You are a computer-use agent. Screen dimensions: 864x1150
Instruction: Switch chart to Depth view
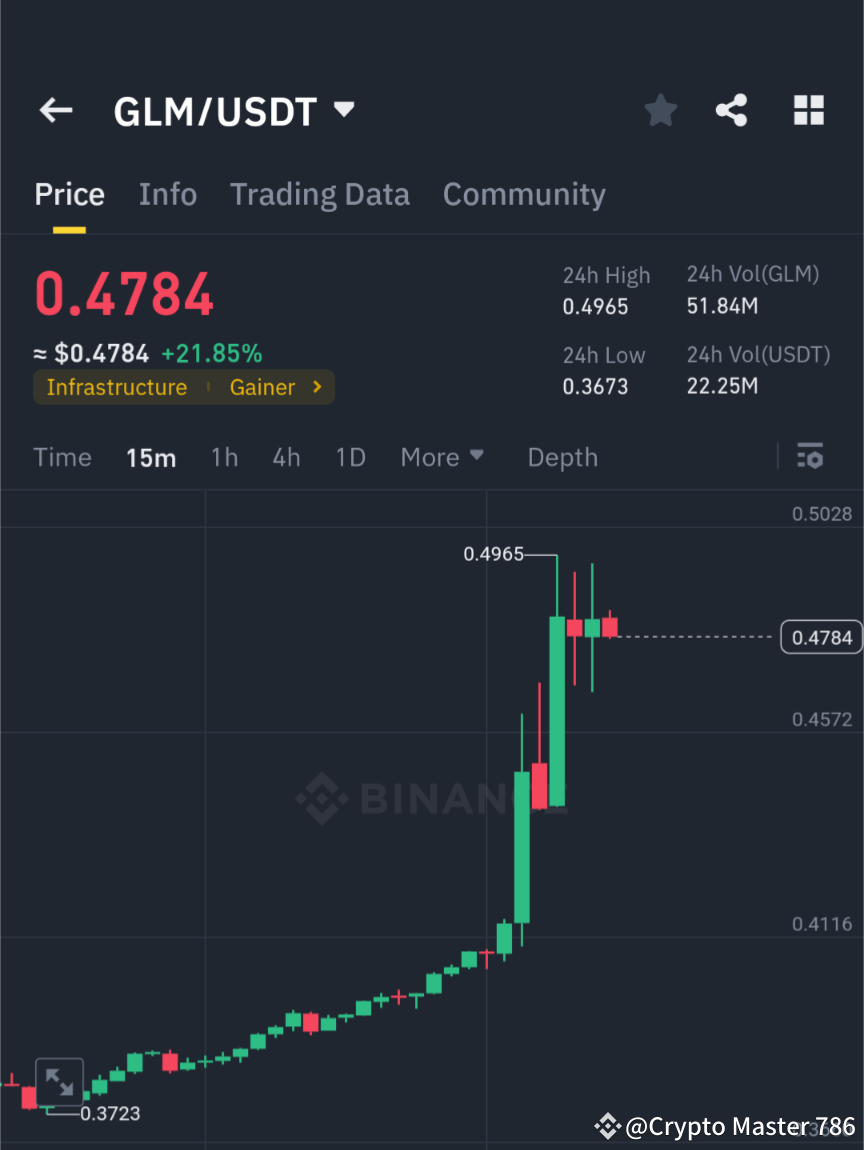tap(562, 456)
